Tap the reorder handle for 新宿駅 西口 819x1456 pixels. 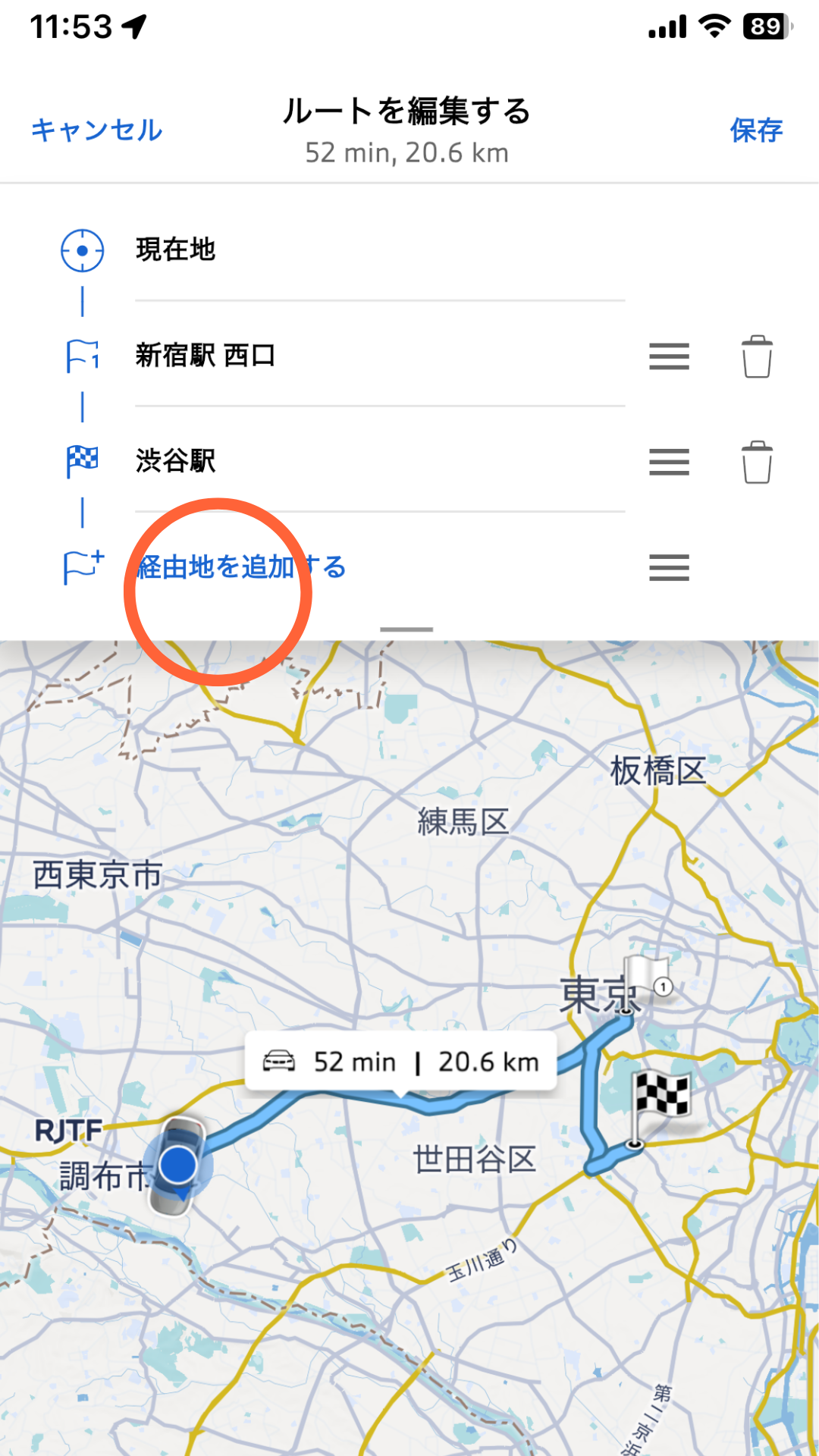[x=669, y=356]
